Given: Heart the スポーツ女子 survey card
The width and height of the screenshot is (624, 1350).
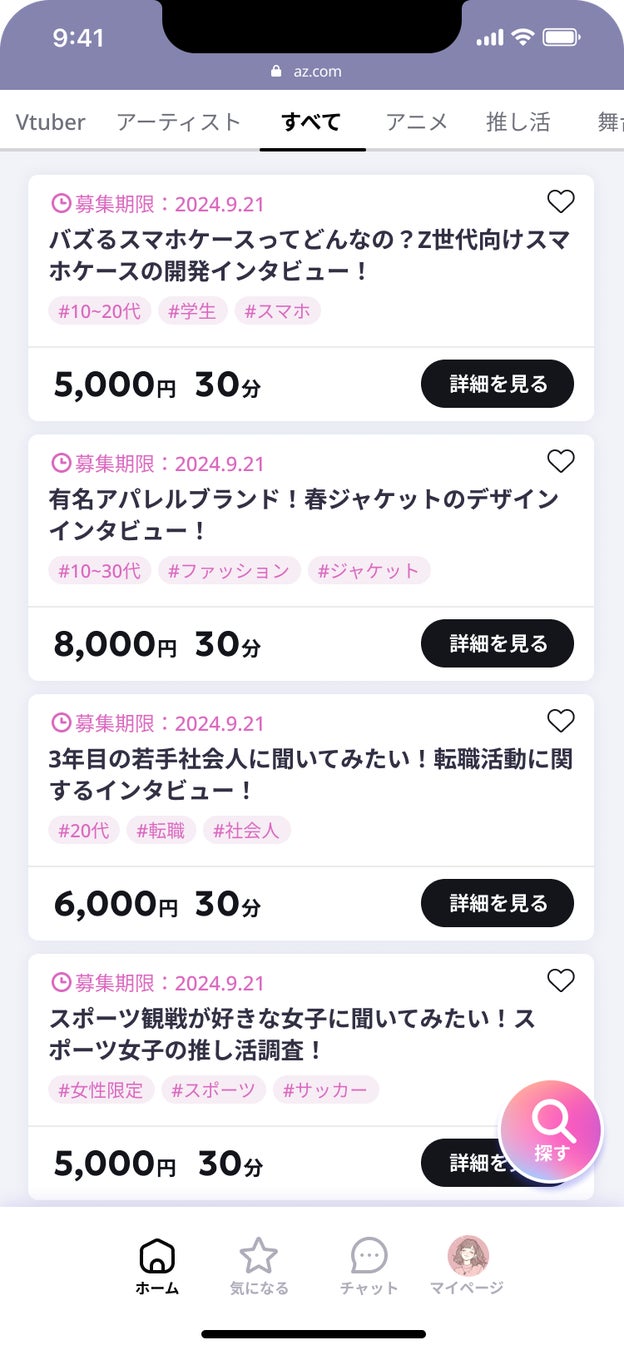Looking at the screenshot, I should point(561,981).
